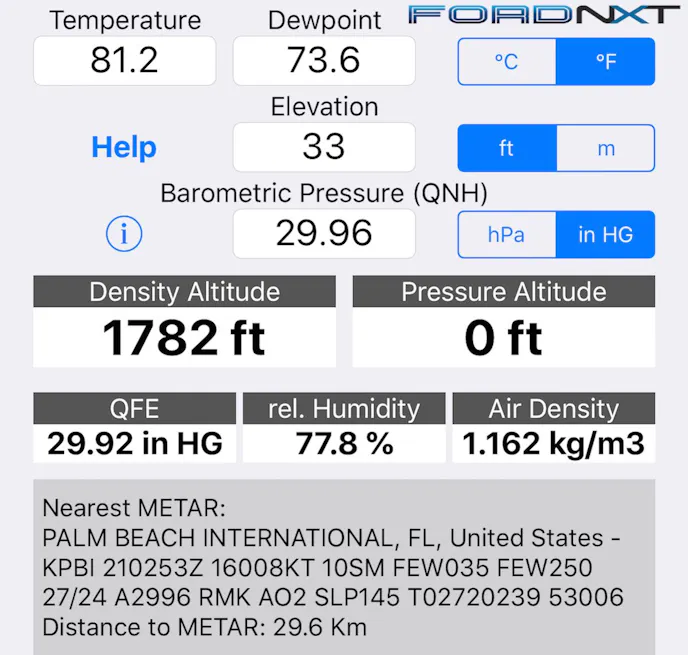Edit the Temperature value field

pyautogui.click(x=124, y=61)
